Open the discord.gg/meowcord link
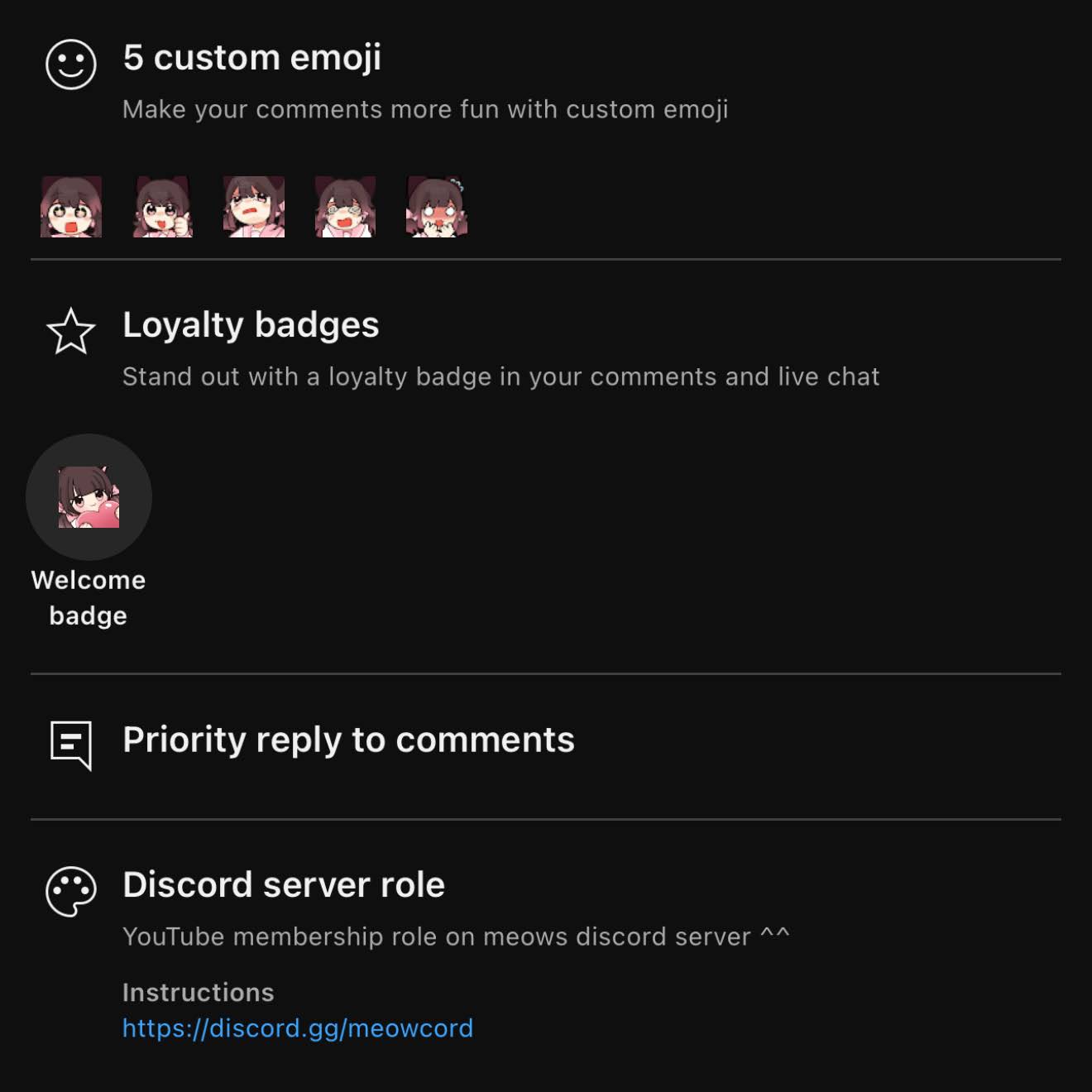 297,1028
